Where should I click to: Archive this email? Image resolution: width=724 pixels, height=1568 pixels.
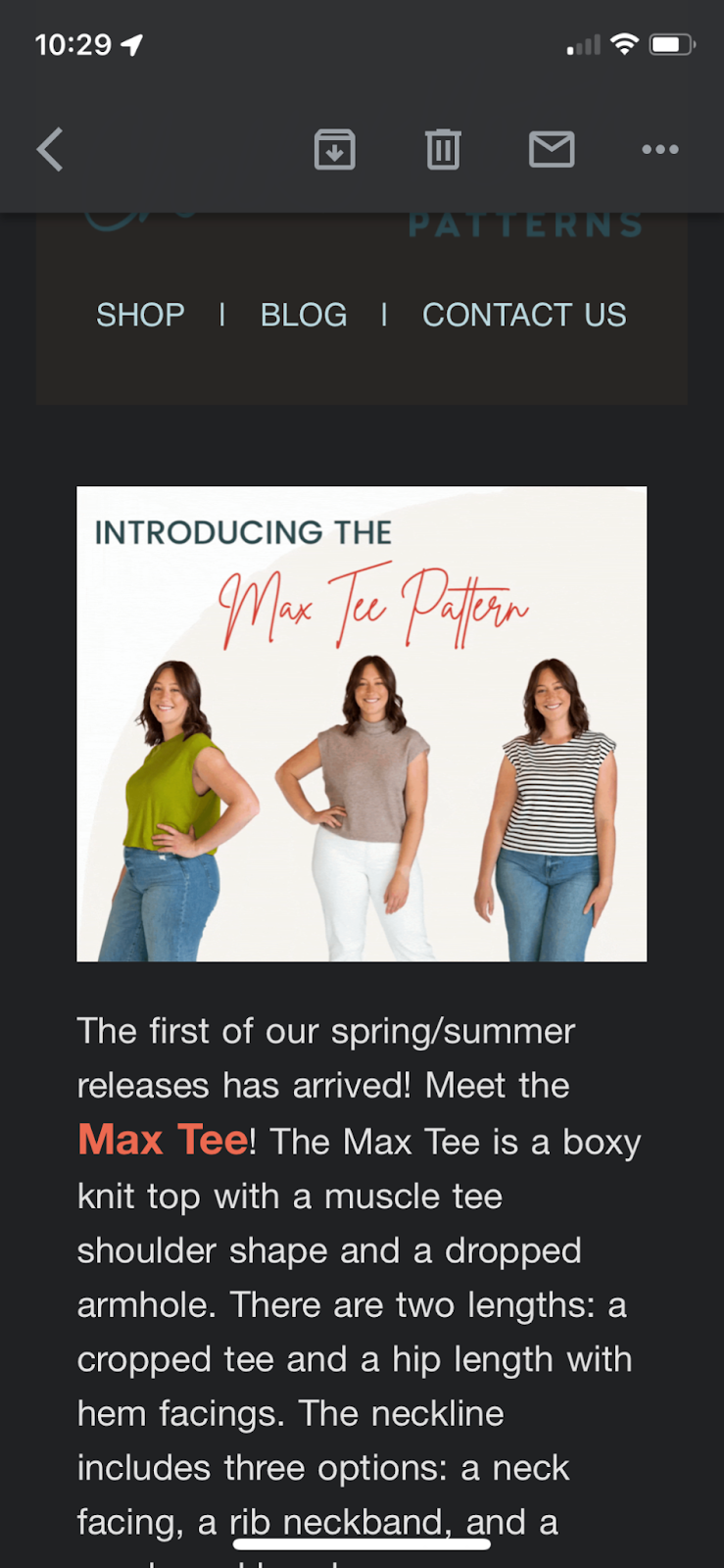[334, 150]
